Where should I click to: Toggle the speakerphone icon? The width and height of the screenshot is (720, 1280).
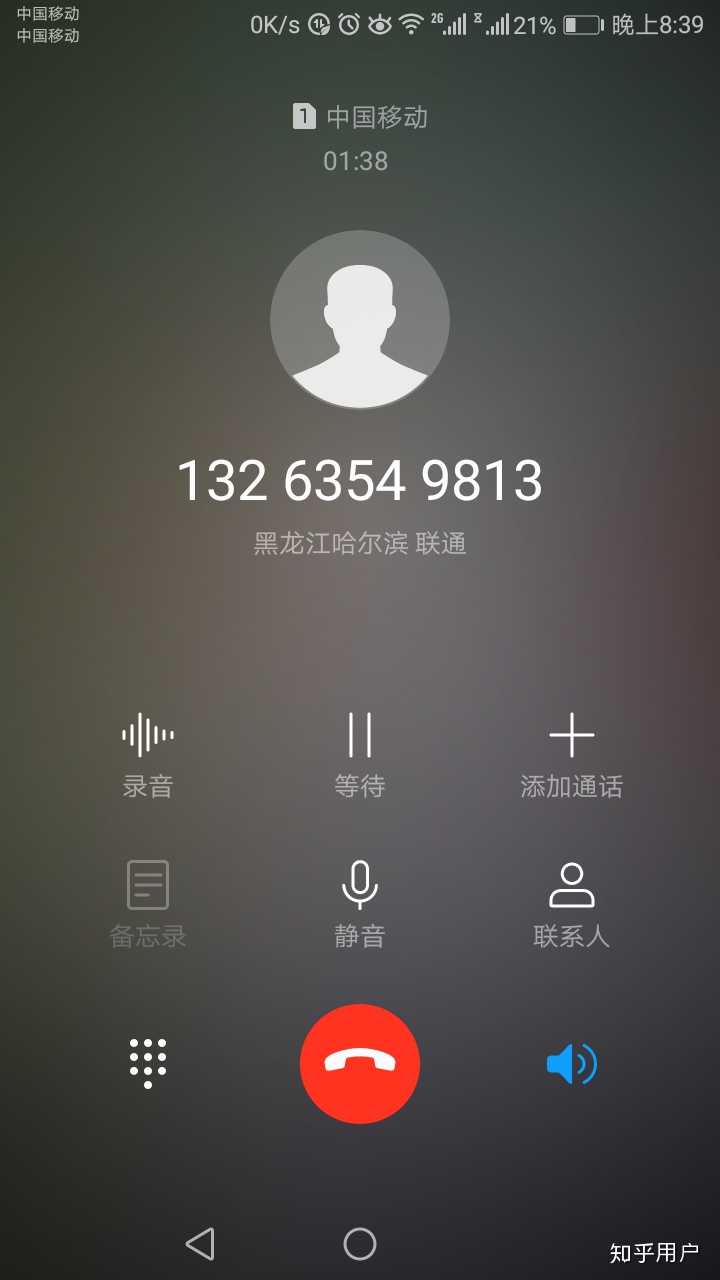pos(571,1063)
